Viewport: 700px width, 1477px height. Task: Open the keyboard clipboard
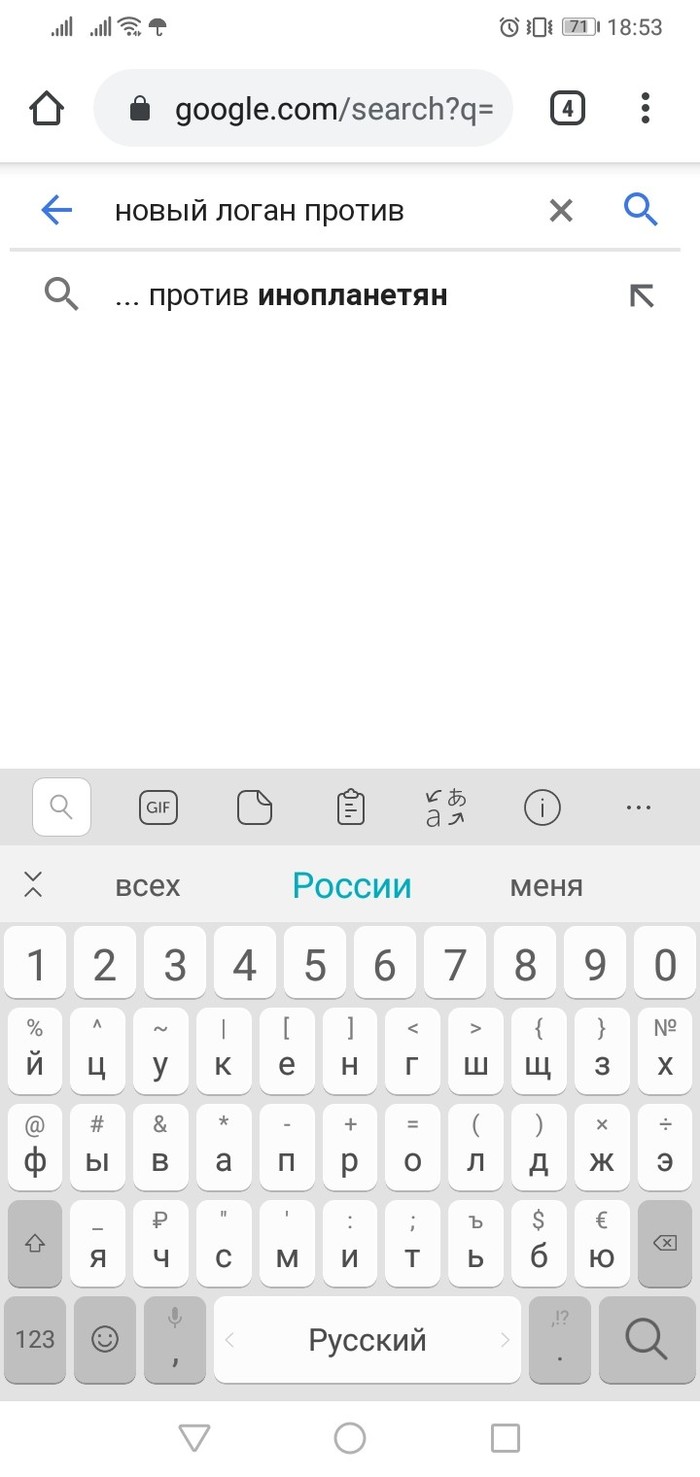[x=351, y=807]
